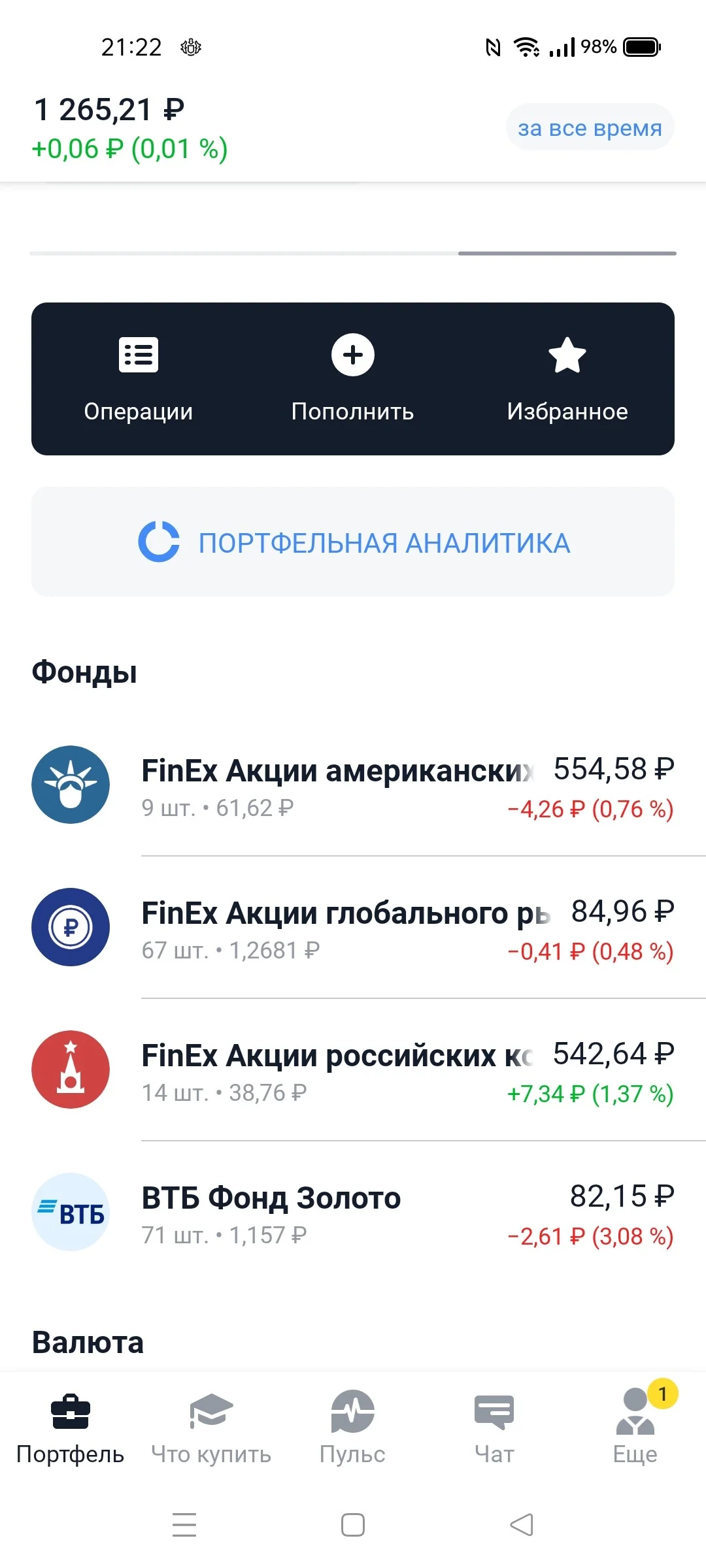Open the Чат tab
This screenshot has width=706, height=1568.
pyautogui.click(x=494, y=1428)
